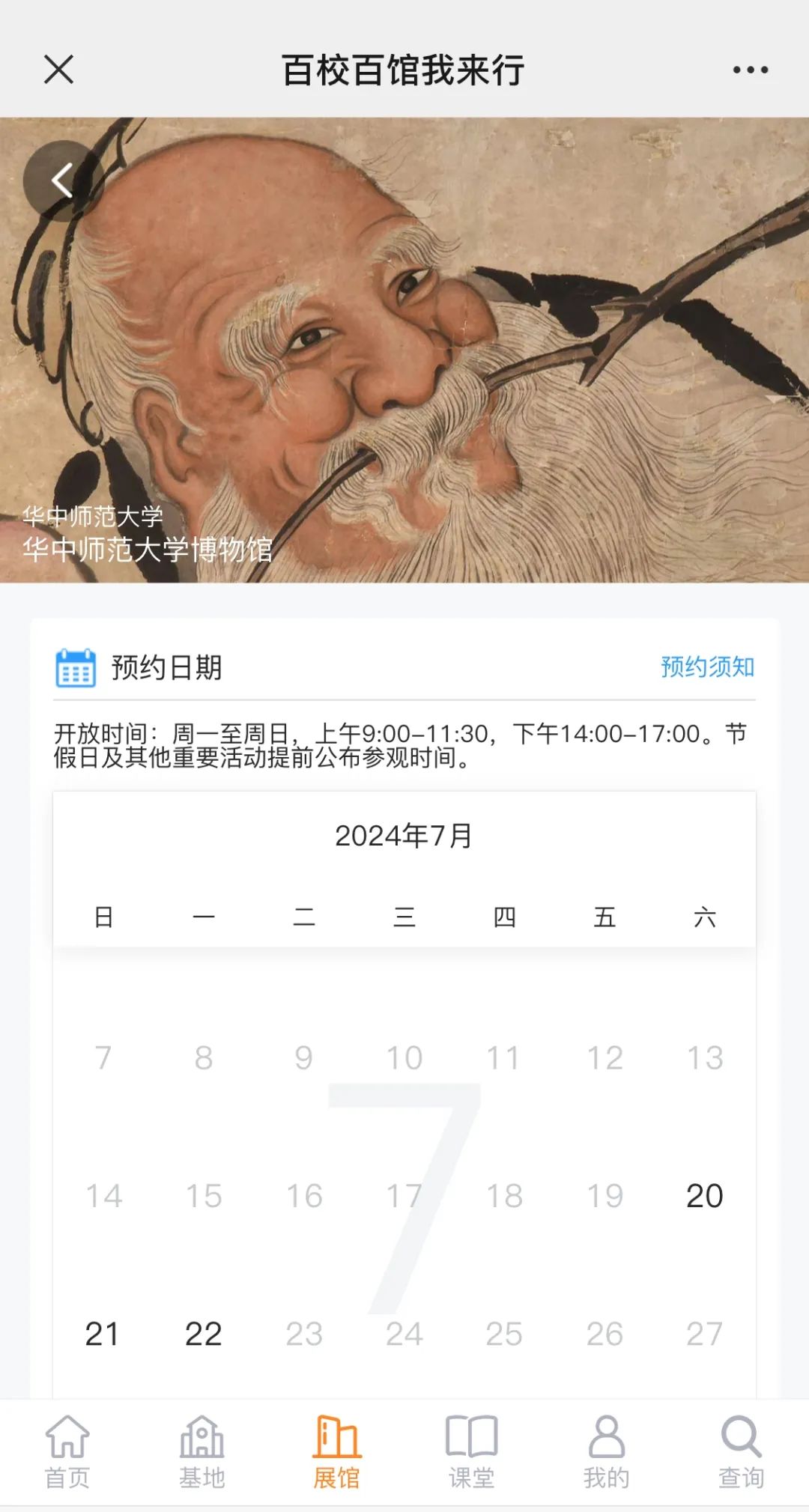Open the 查询 search tab
Viewport: 809px width, 1512px height.
pos(741,1451)
